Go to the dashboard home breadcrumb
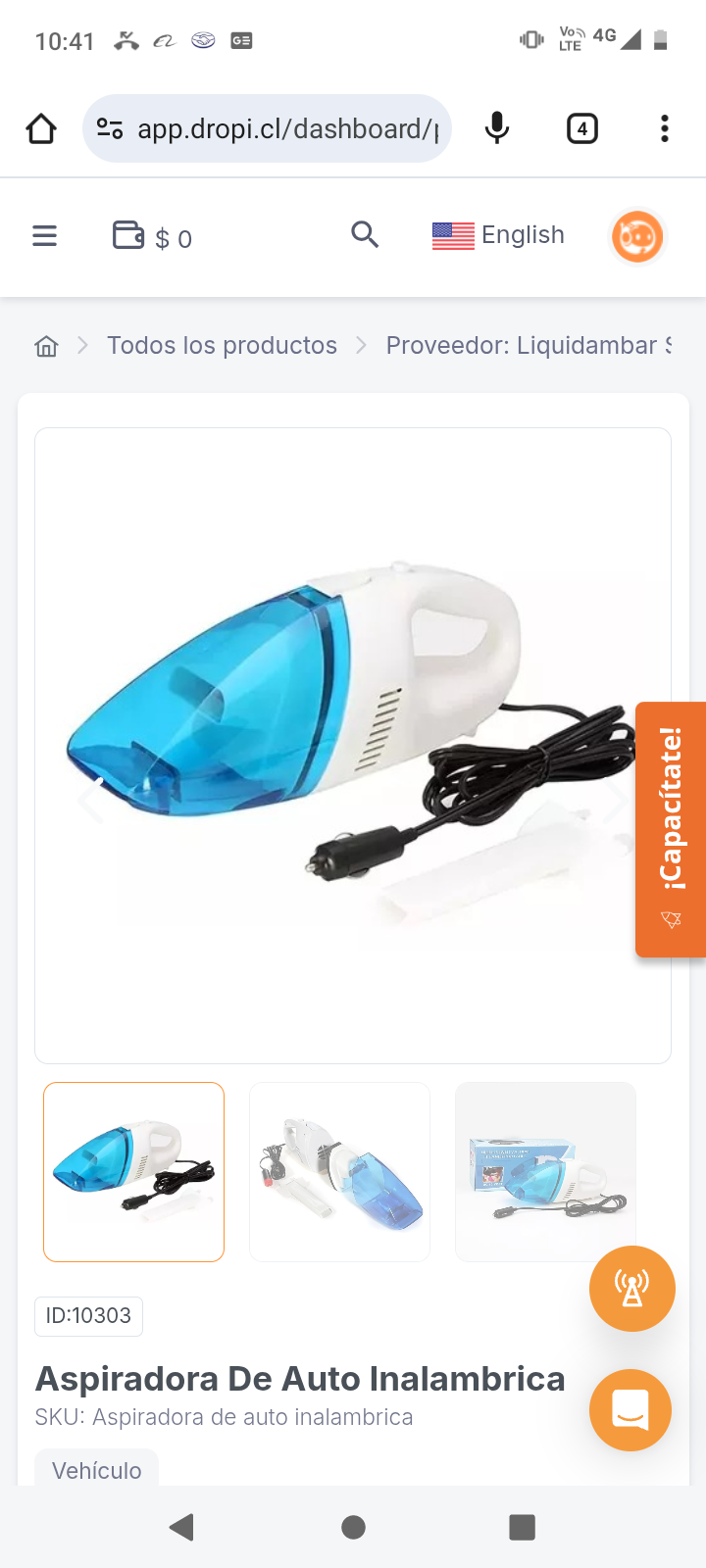The width and height of the screenshot is (706, 1568). coord(46,346)
